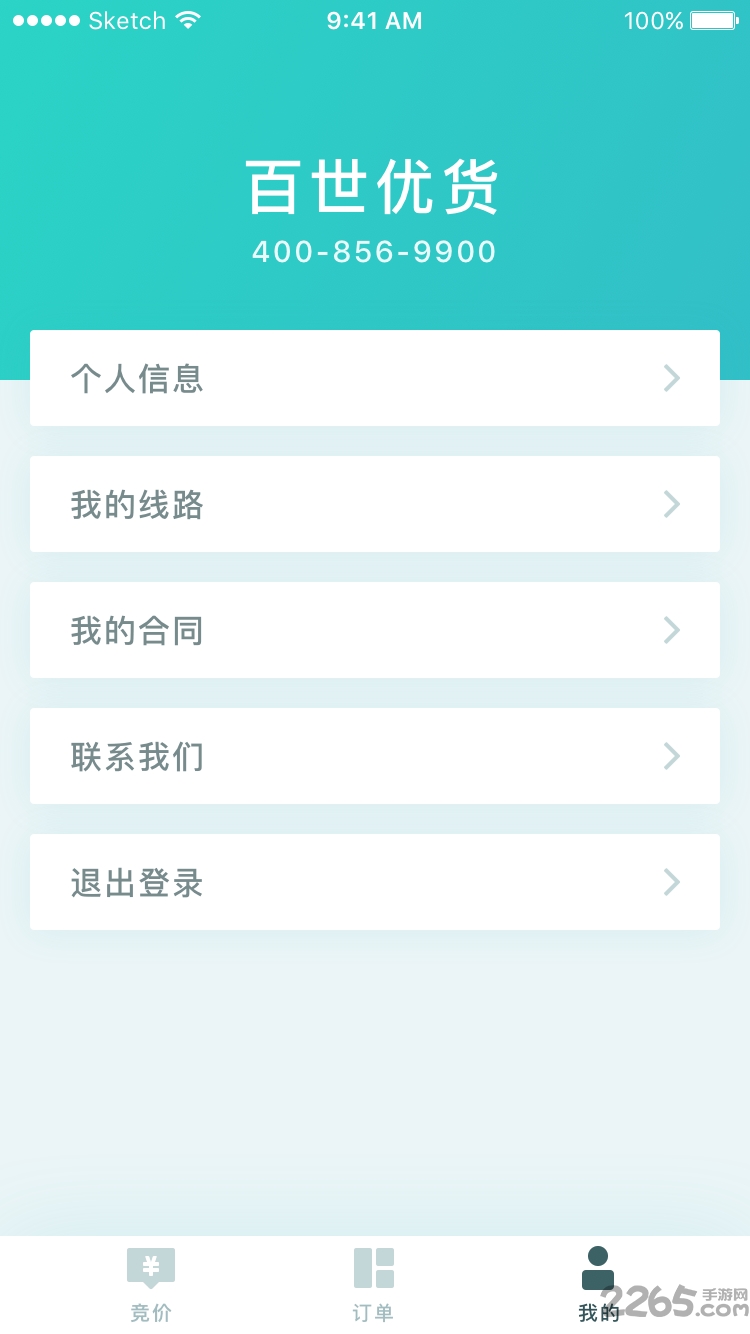Select the grid icon above 订单
750x1334 pixels.
point(374,1265)
